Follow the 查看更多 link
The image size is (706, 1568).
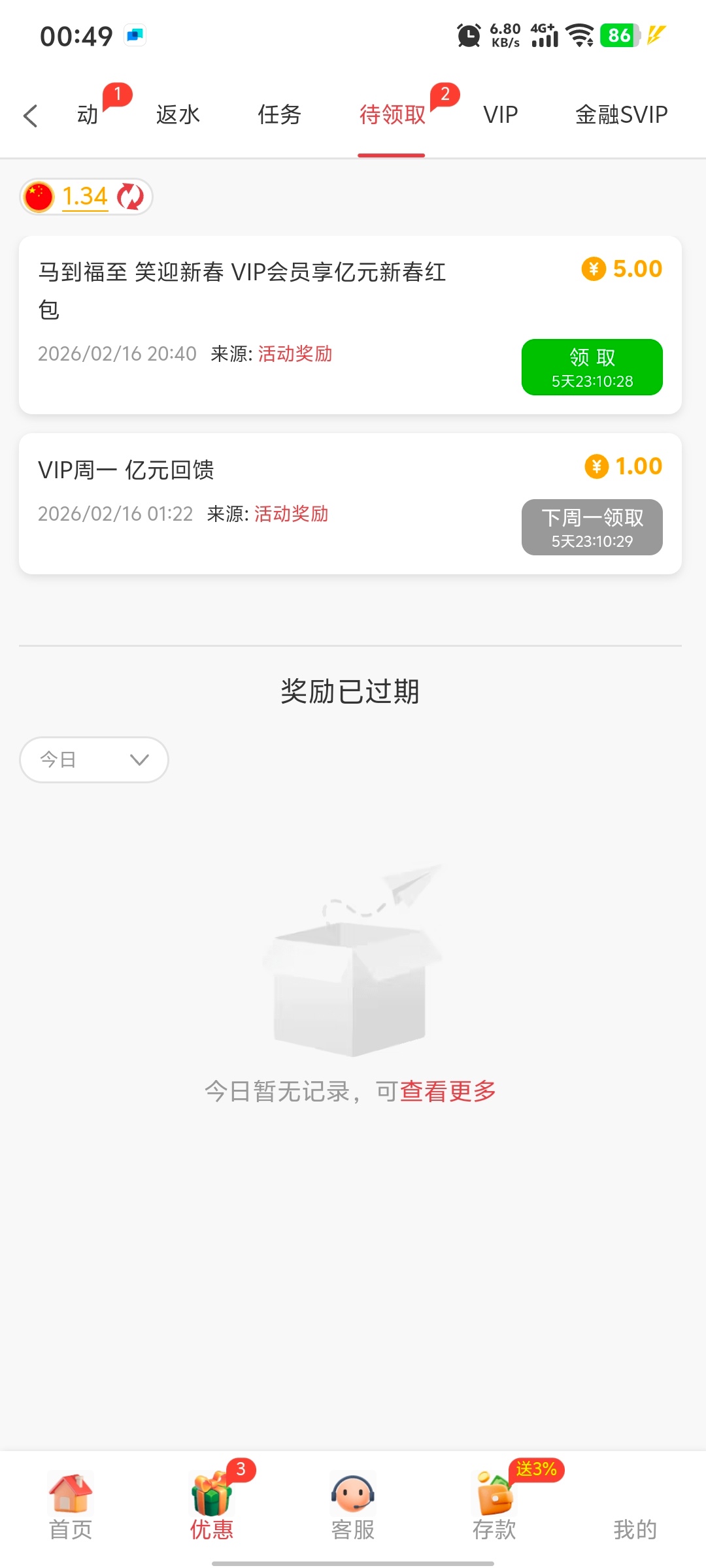(x=448, y=1091)
